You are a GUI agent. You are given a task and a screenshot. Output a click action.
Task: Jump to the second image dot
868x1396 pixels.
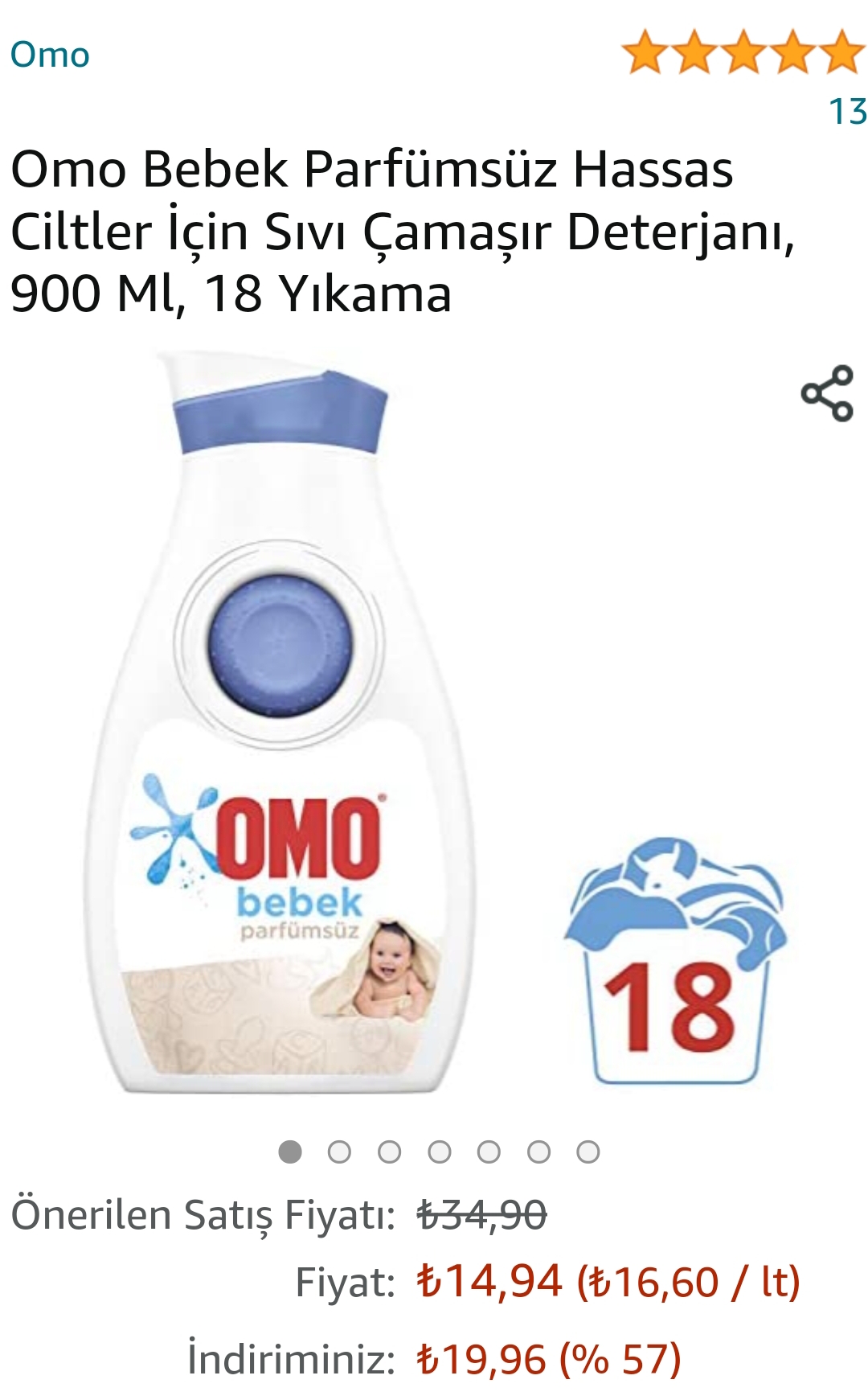click(339, 1152)
